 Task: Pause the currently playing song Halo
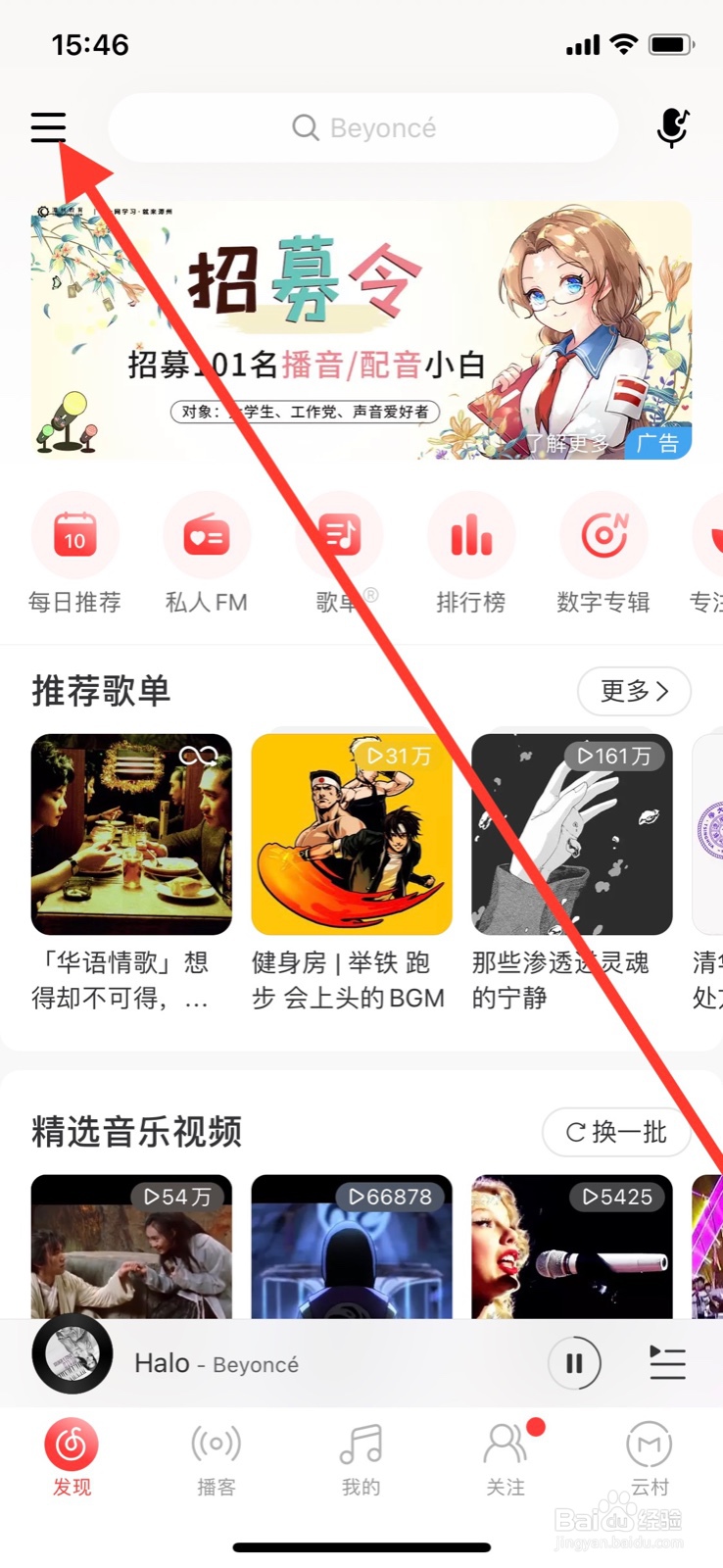tap(575, 1363)
